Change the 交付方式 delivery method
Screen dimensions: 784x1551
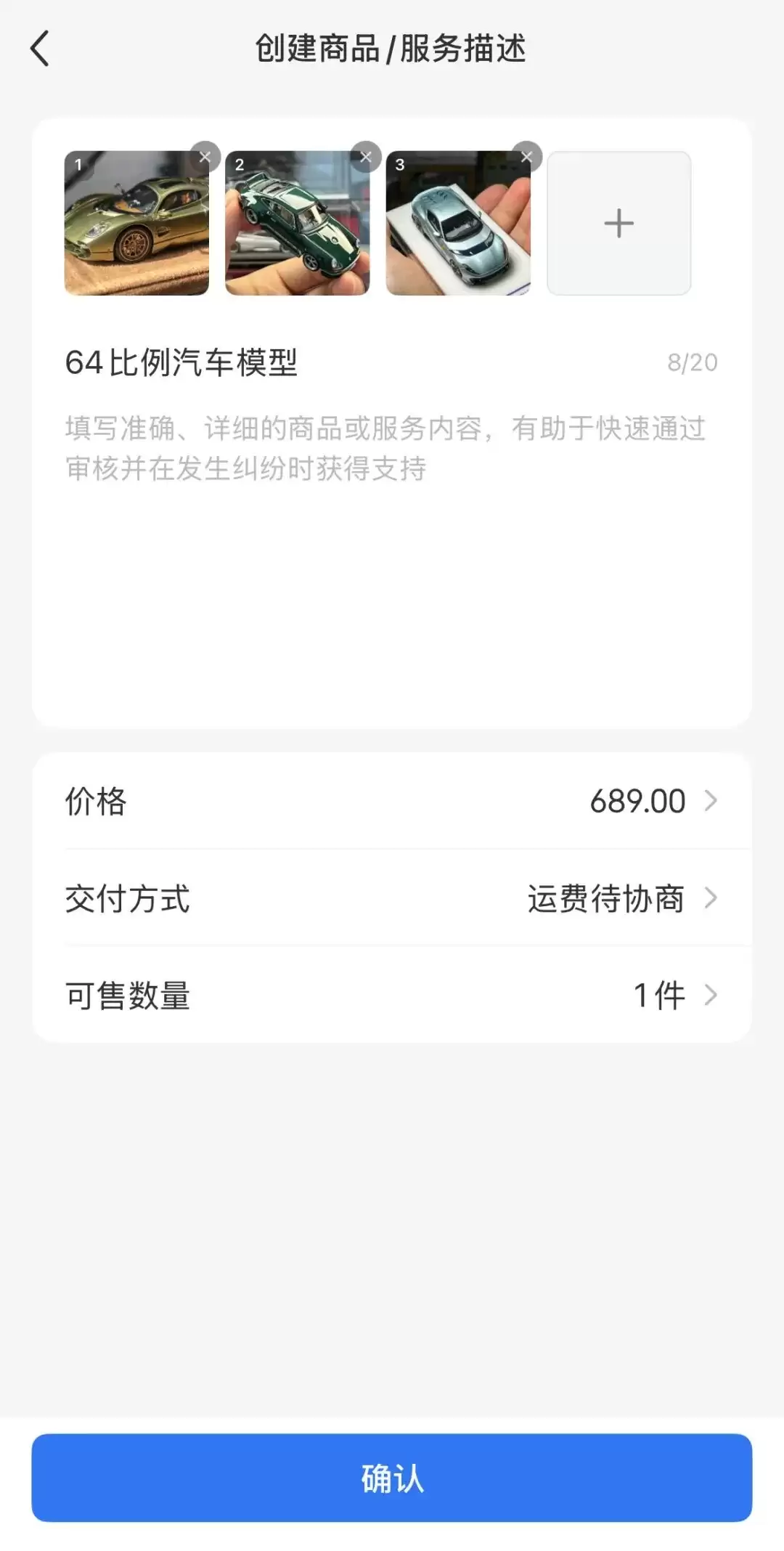391,898
